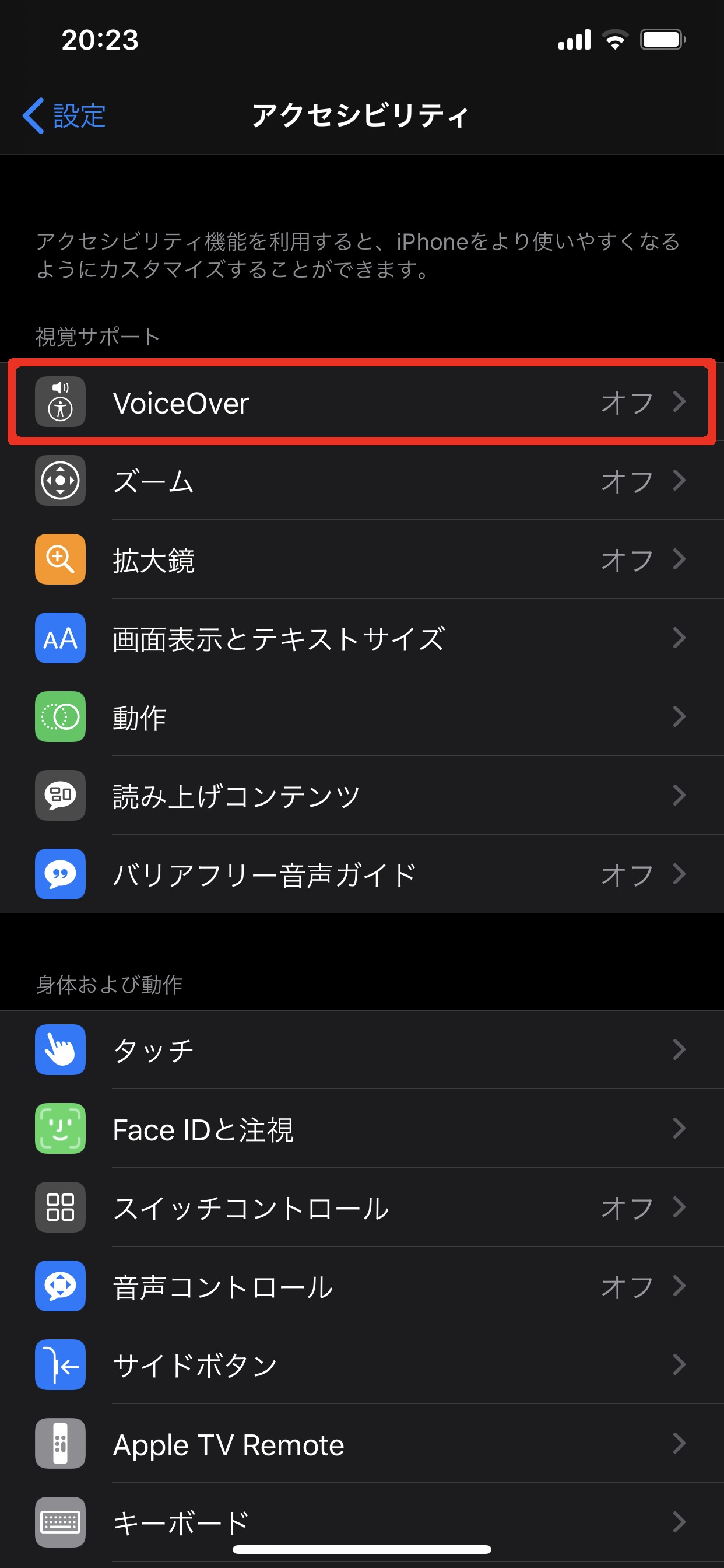The image size is (724, 1568).
Task: Open 画面表示とテキストサイズ
Action: [361, 638]
